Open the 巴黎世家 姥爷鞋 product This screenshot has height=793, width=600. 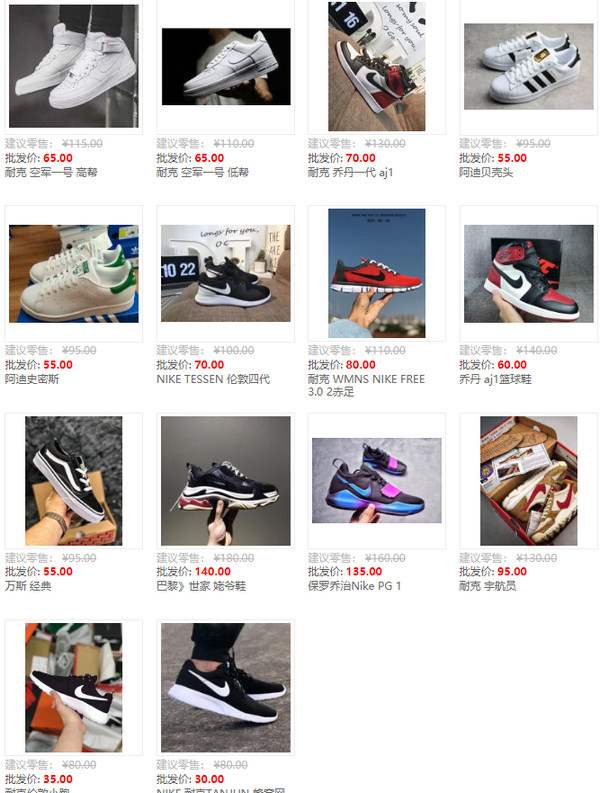coord(225,481)
